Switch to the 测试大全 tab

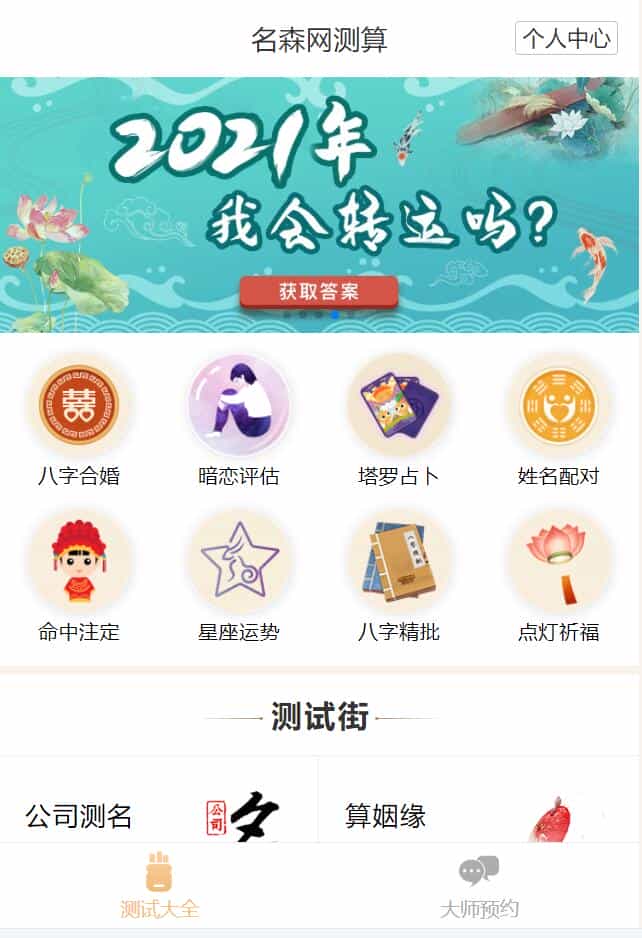point(160,885)
